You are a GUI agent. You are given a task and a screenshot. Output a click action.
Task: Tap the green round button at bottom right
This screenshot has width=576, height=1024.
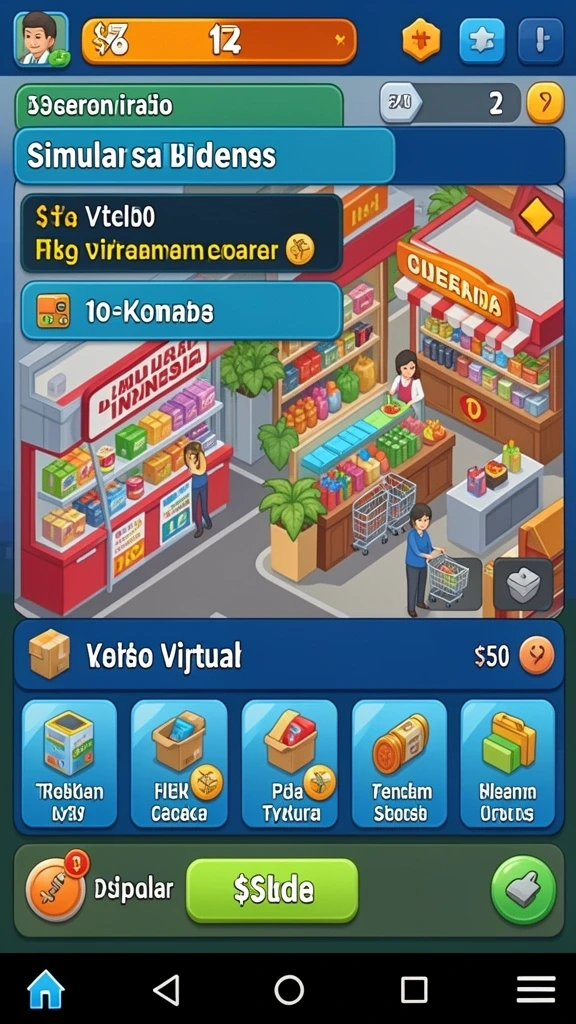point(524,889)
